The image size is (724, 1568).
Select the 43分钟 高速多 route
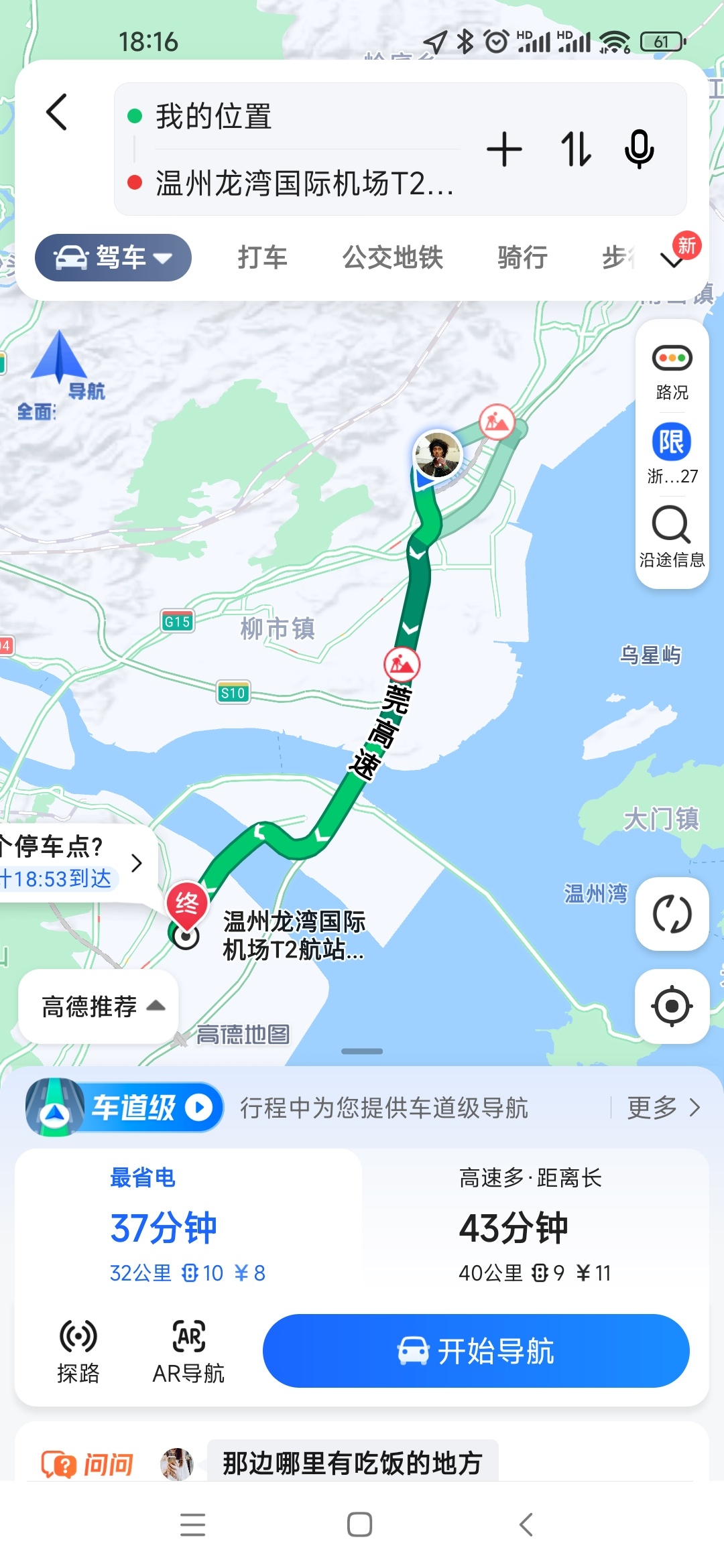pos(534,1226)
